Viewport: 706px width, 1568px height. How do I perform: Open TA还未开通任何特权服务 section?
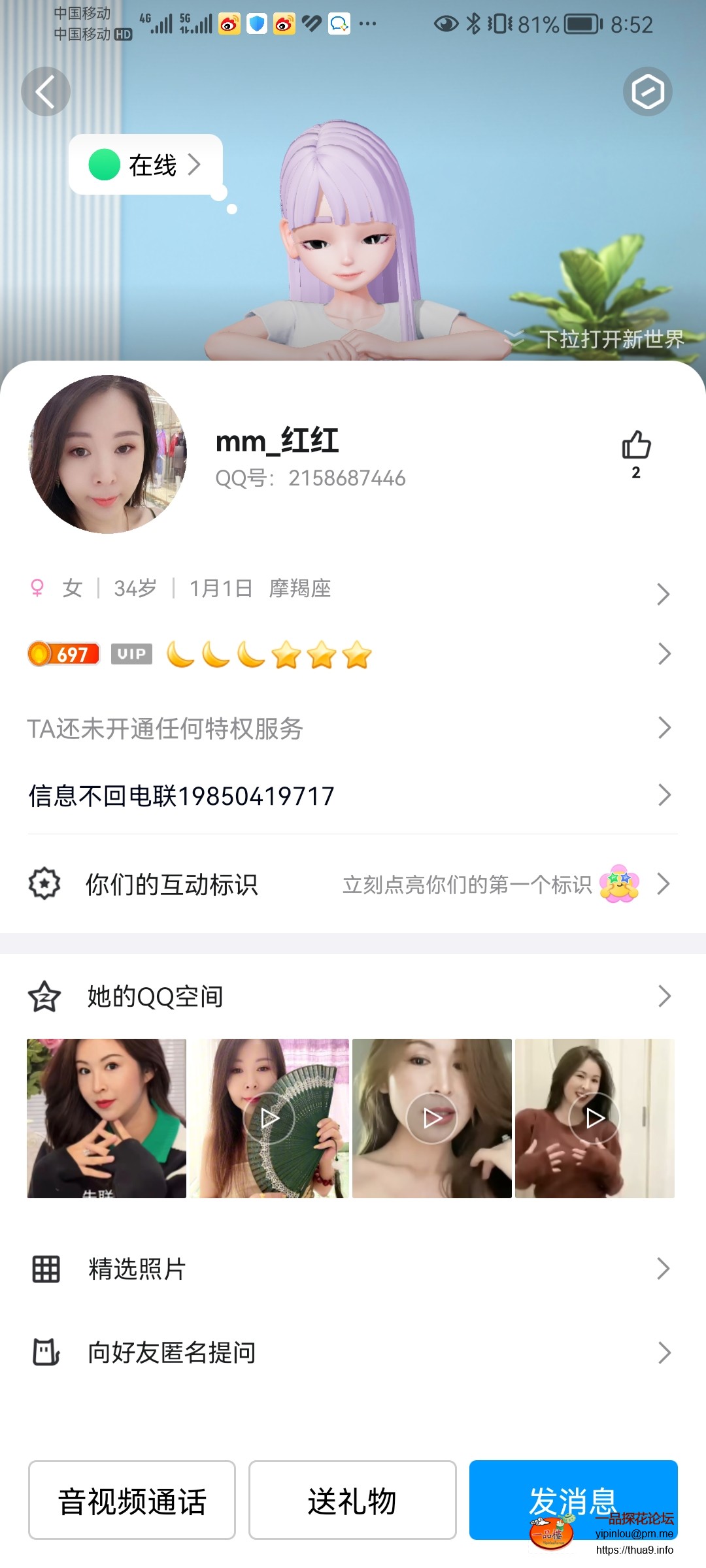pyautogui.click(x=353, y=727)
